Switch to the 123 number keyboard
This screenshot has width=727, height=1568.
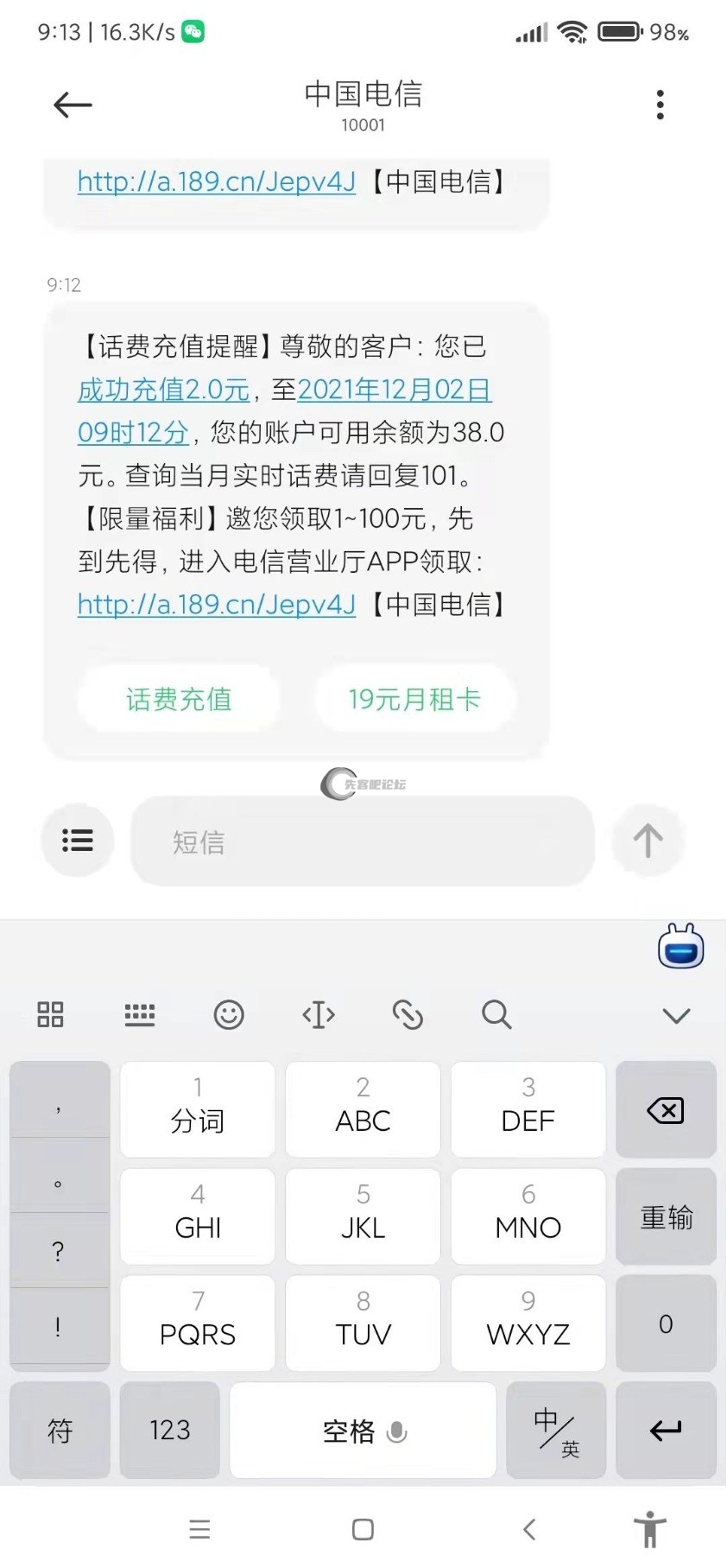[170, 1431]
